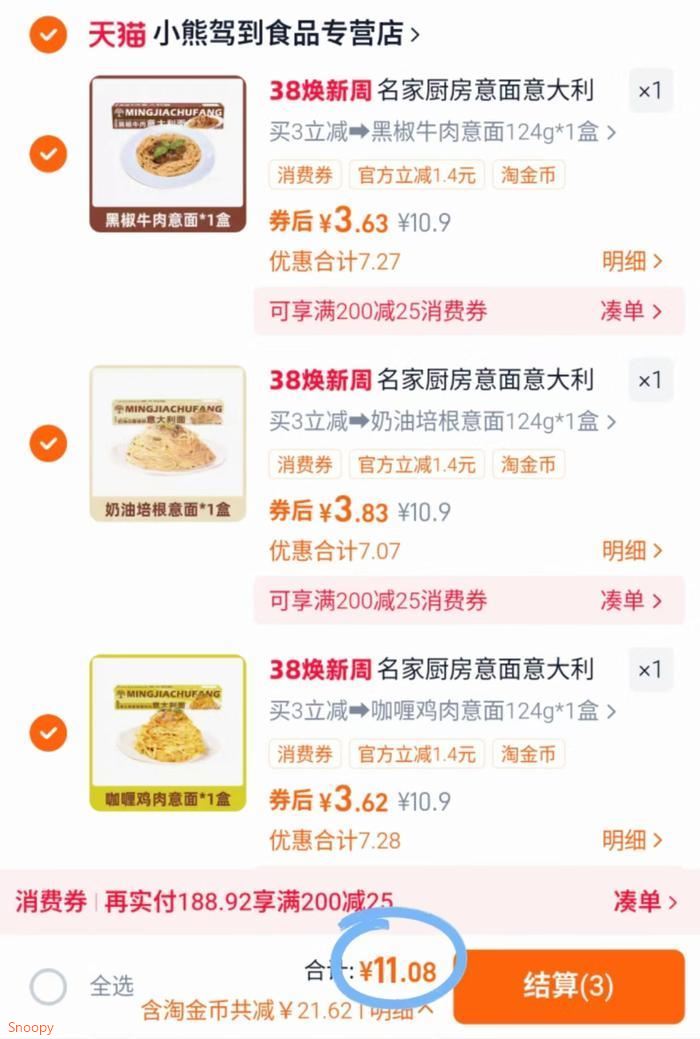Toggle the 全选 select-all circle
The width and height of the screenshot is (700, 1039).
click(47, 986)
